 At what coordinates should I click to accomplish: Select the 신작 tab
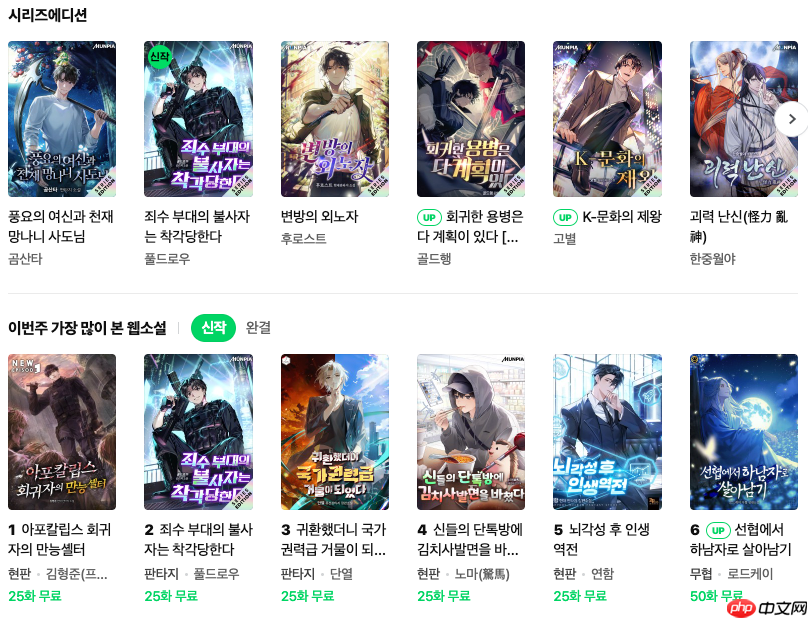213,327
